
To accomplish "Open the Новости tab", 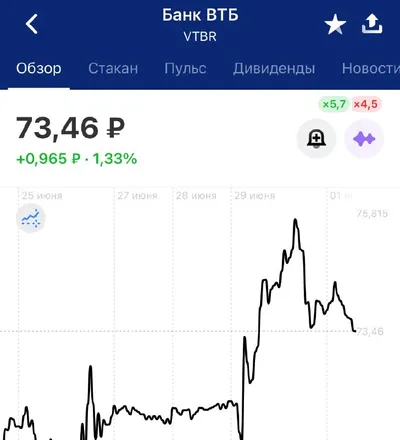I will pyautogui.click(x=371, y=69).
